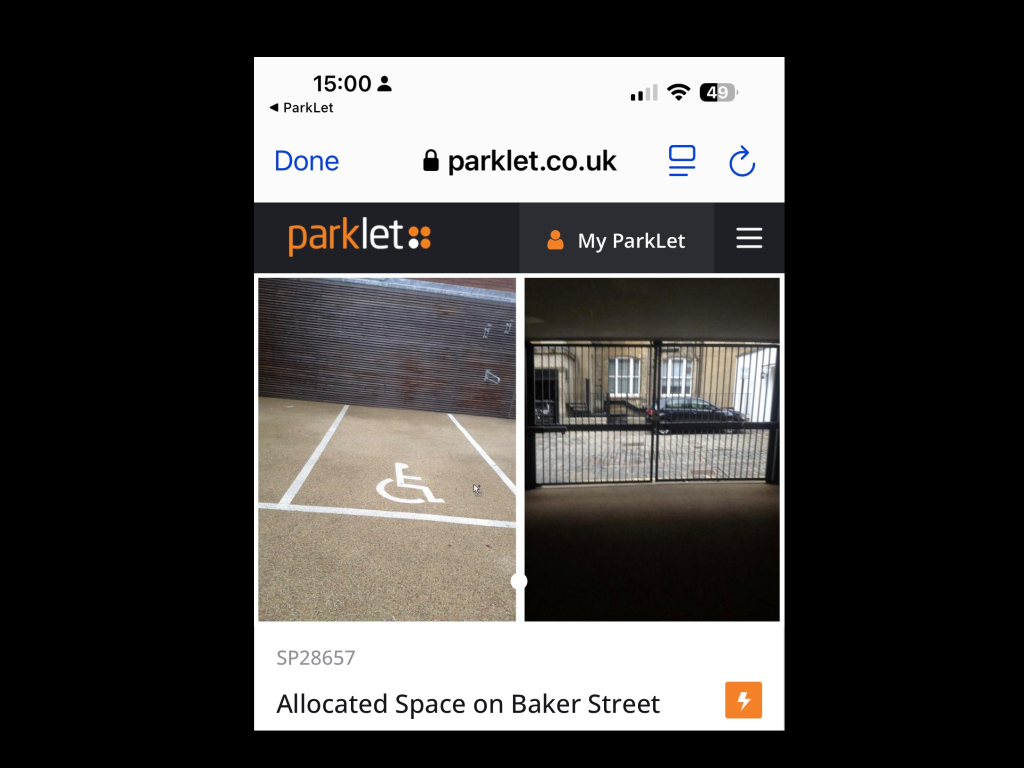Open the reader view options icon

pos(682,161)
